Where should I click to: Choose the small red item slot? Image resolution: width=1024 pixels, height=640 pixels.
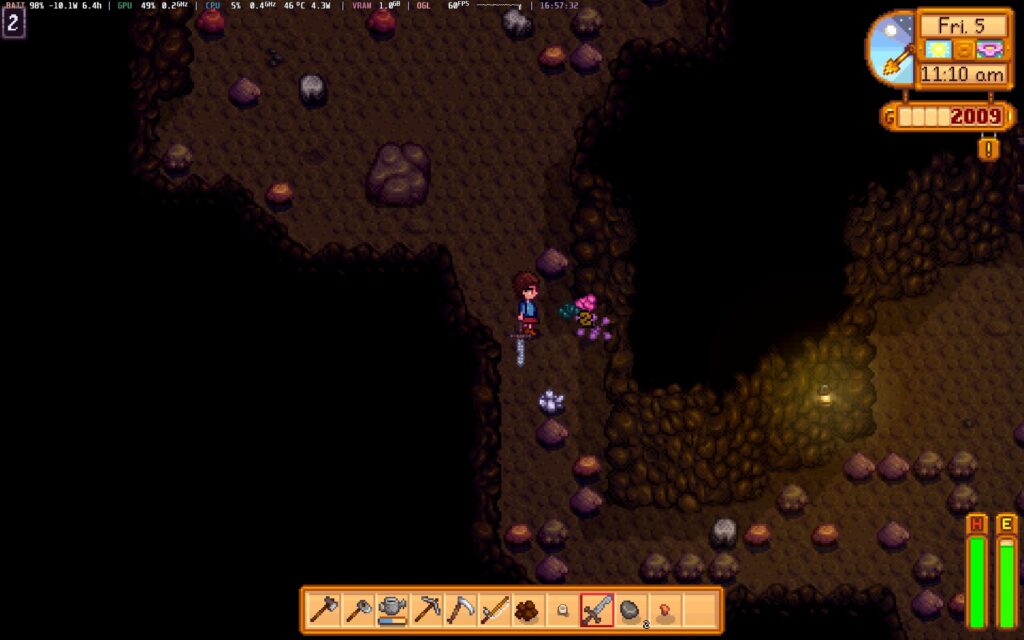(665, 609)
